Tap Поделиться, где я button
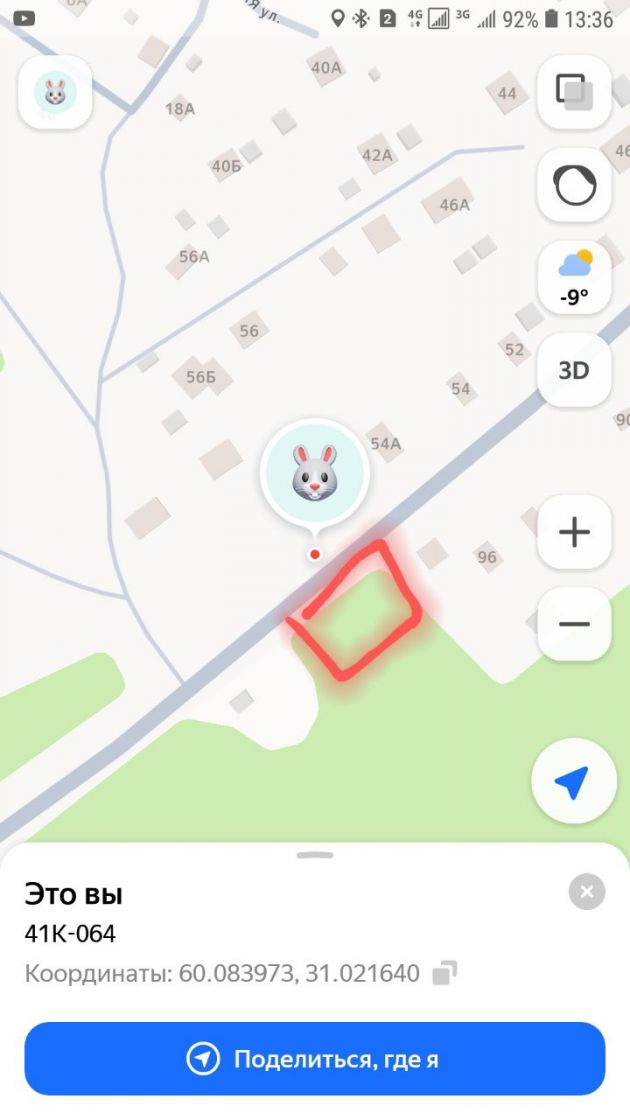630x1120 pixels. [315, 1059]
